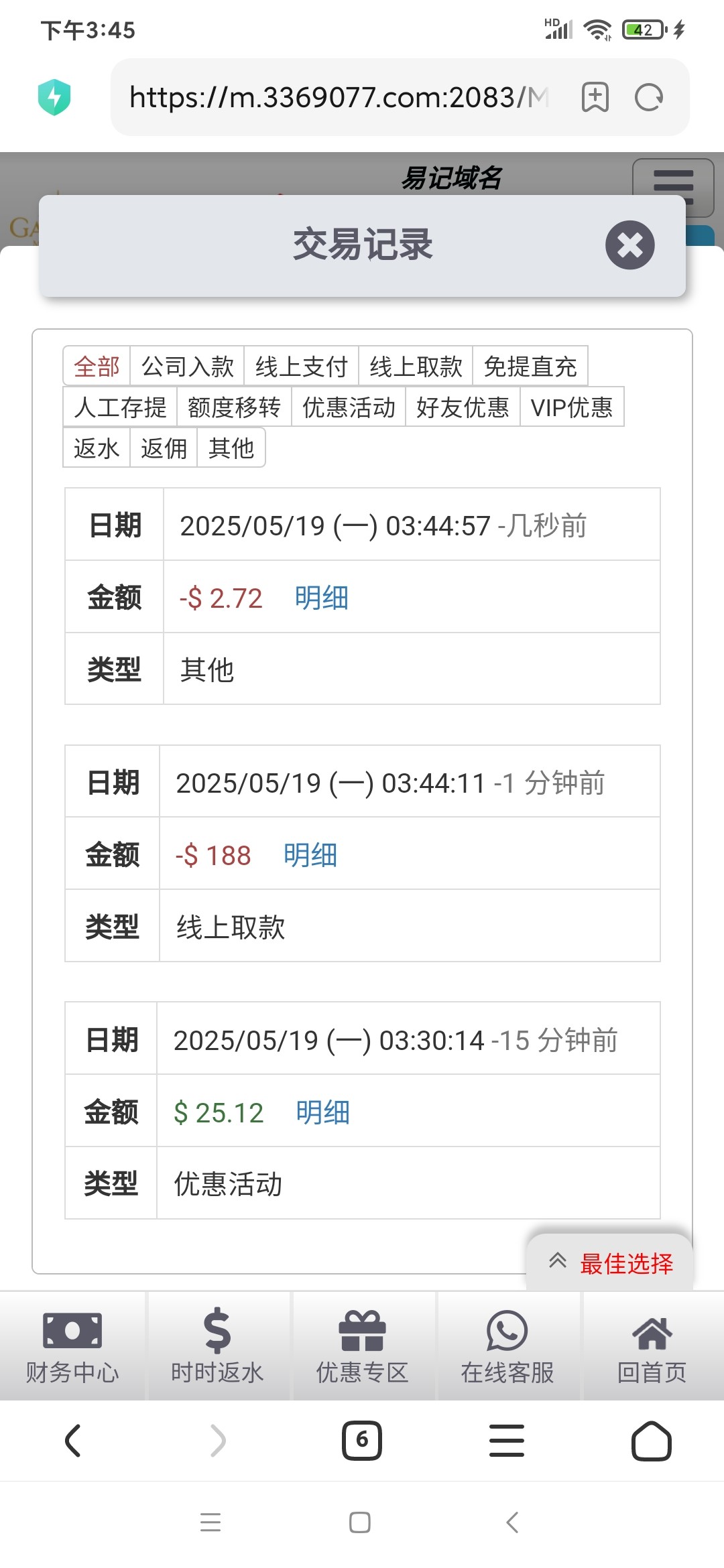Select the VIP优惠 tab
724x1568 pixels.
(x=572, y=407)
